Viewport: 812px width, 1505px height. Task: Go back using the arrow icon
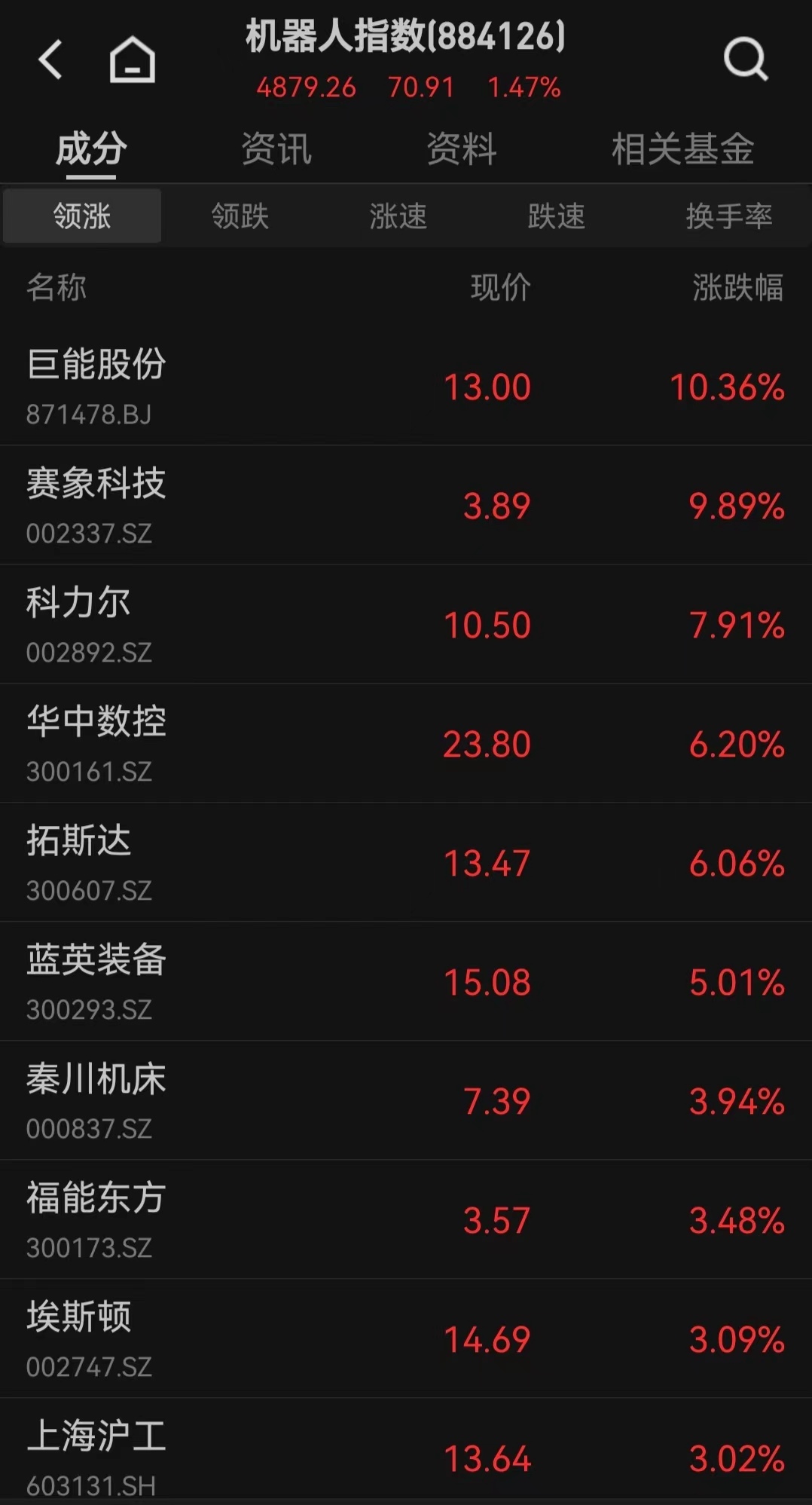click(x=50, y=60)
